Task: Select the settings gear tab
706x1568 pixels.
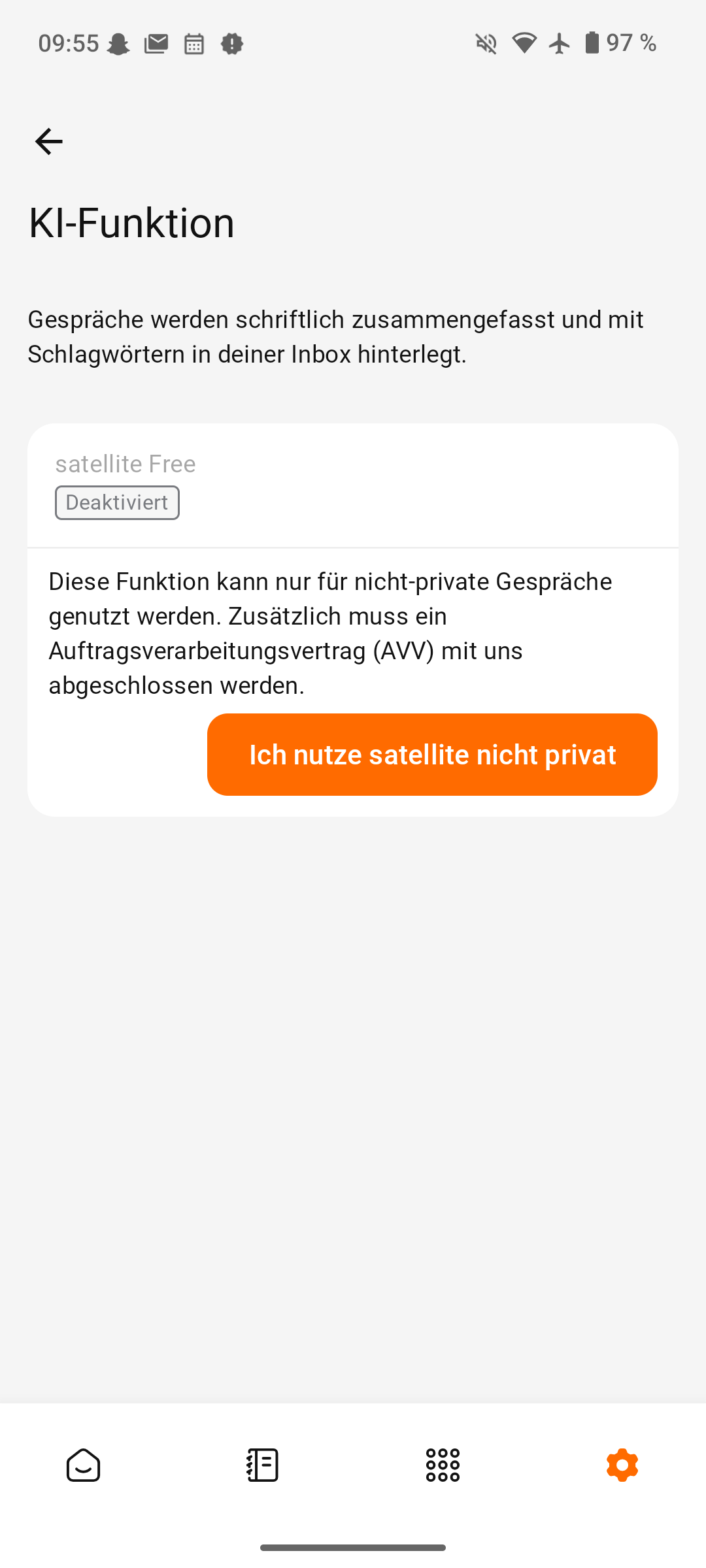Action: 622,1465
